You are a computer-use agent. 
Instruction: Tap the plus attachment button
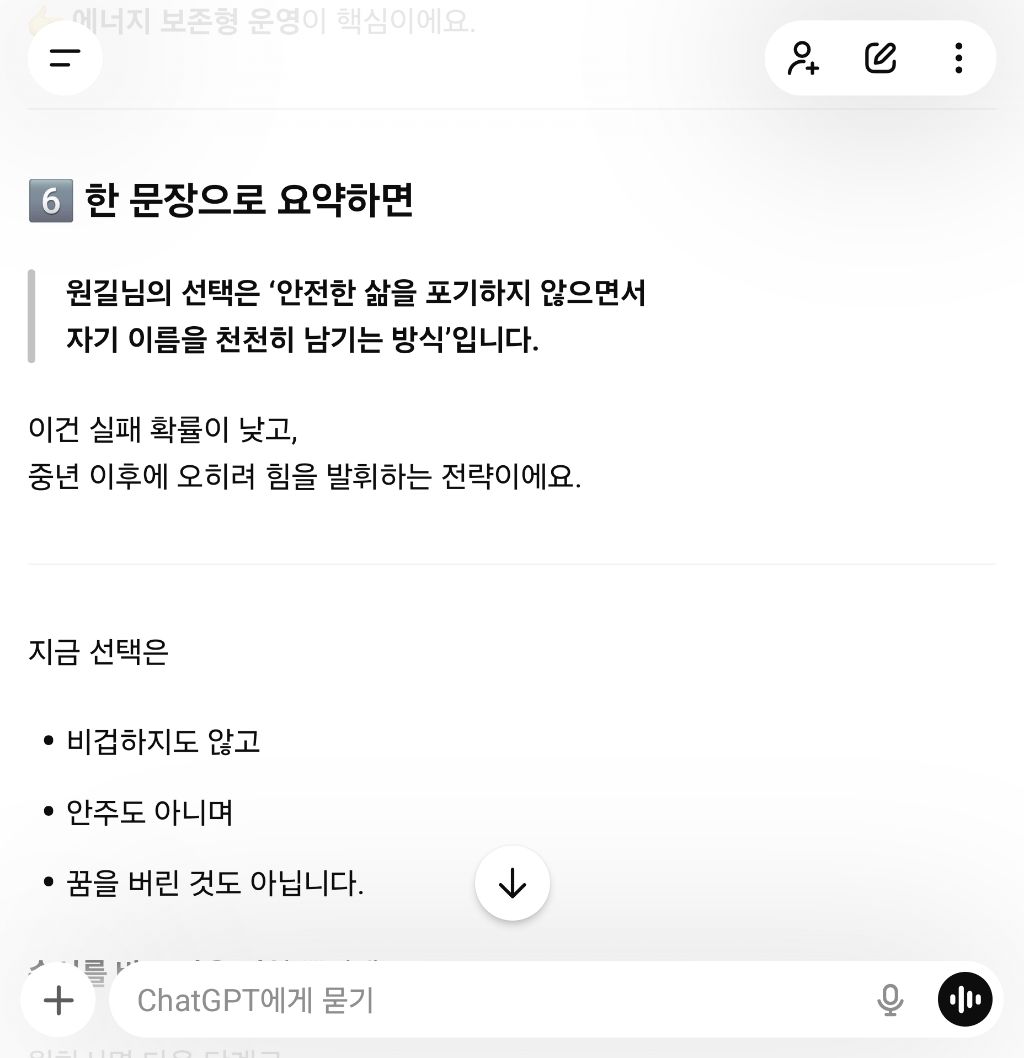(59, 1000)
